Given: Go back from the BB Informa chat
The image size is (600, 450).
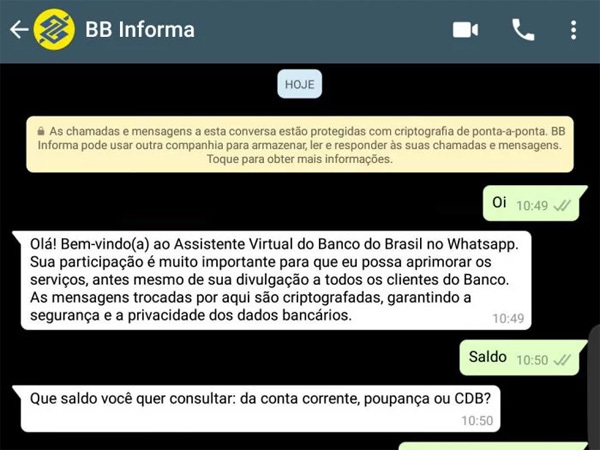Looking at the screenshot, I should (17, 30).
